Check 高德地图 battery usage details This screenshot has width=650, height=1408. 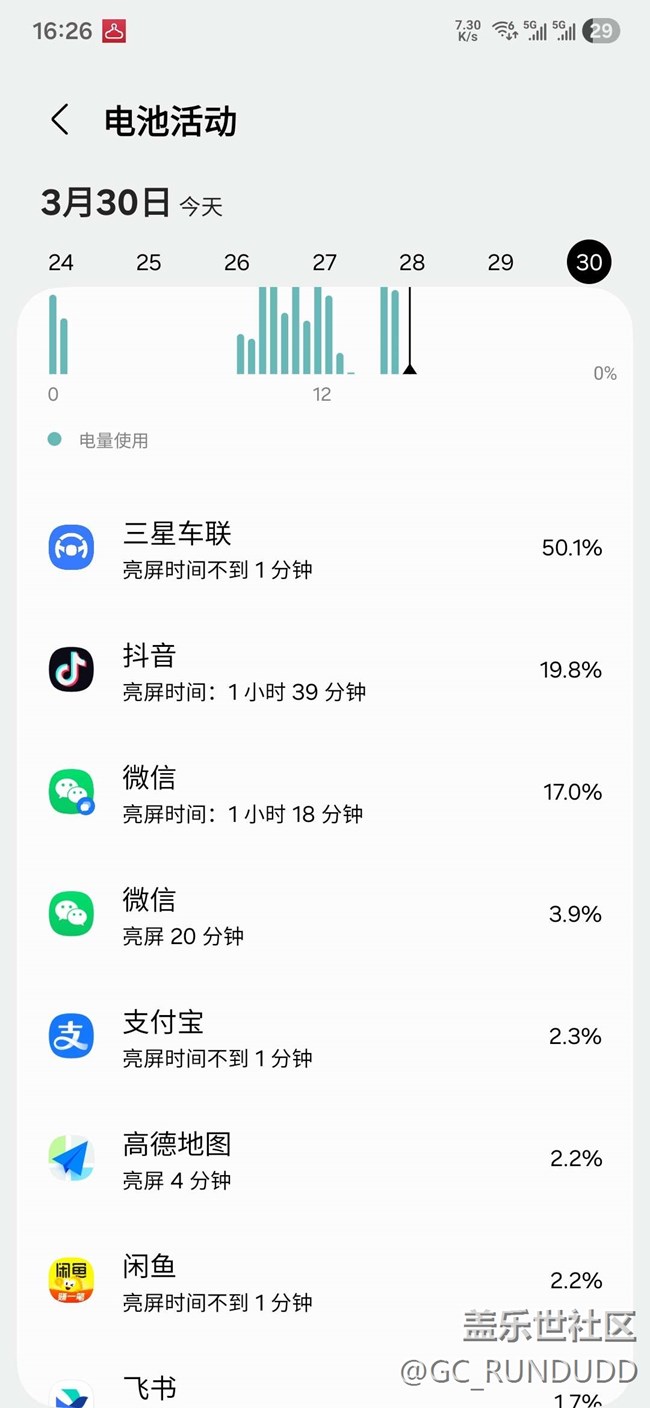pyautogui.click(x=325, y=1158)
